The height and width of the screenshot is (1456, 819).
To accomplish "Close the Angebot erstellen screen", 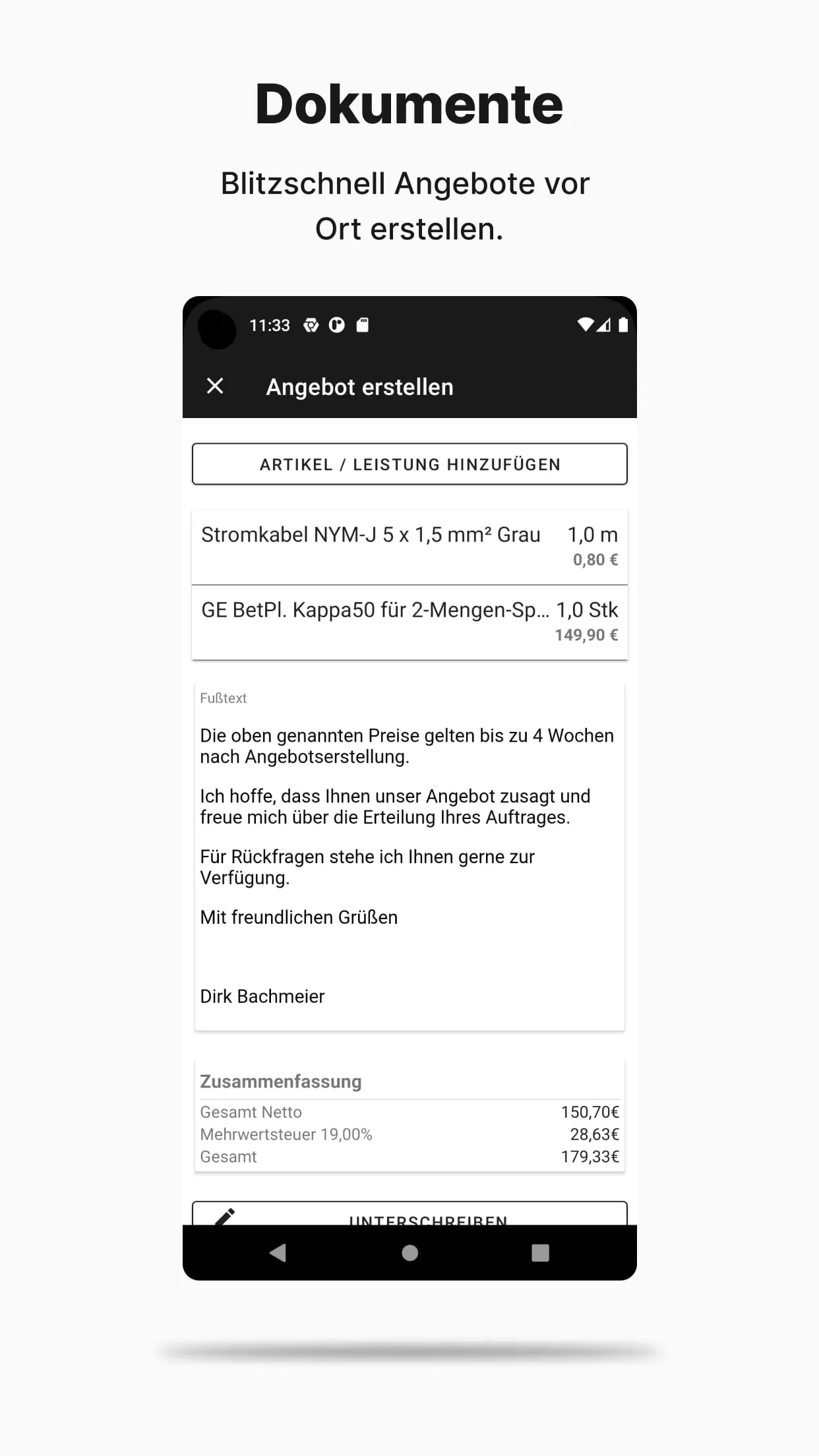I will (215, 387).
